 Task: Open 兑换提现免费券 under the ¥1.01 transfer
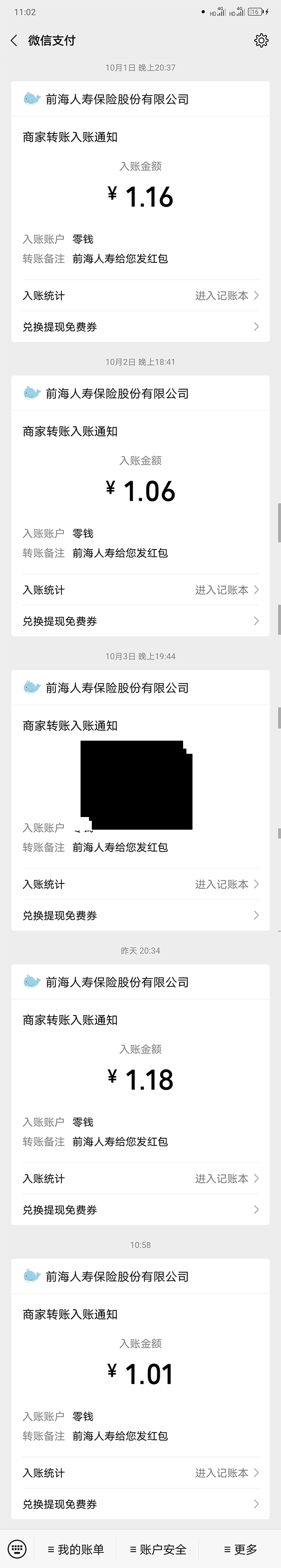[140, 1504]
